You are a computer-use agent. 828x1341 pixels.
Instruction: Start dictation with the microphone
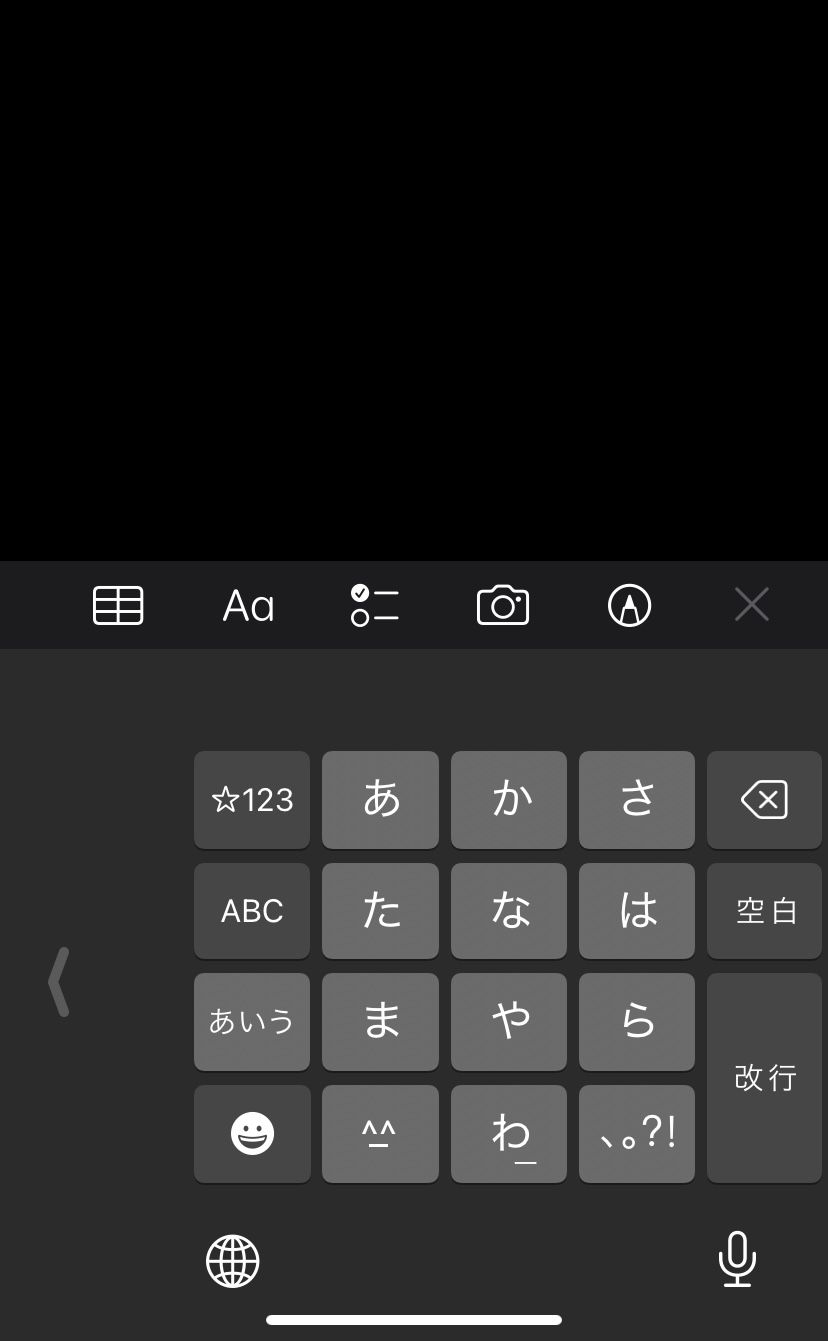[737, 1259]
